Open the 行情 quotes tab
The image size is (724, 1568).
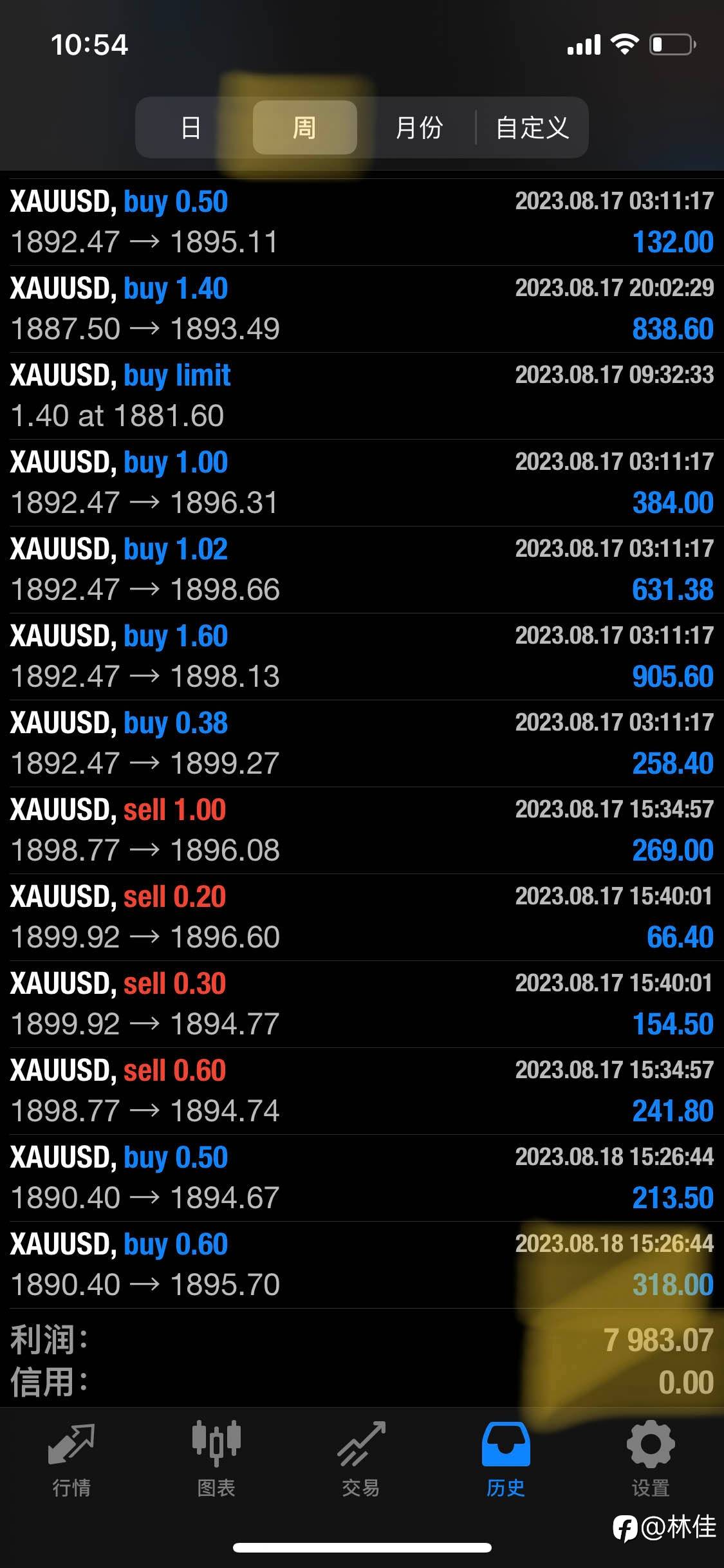[71, 1459]
